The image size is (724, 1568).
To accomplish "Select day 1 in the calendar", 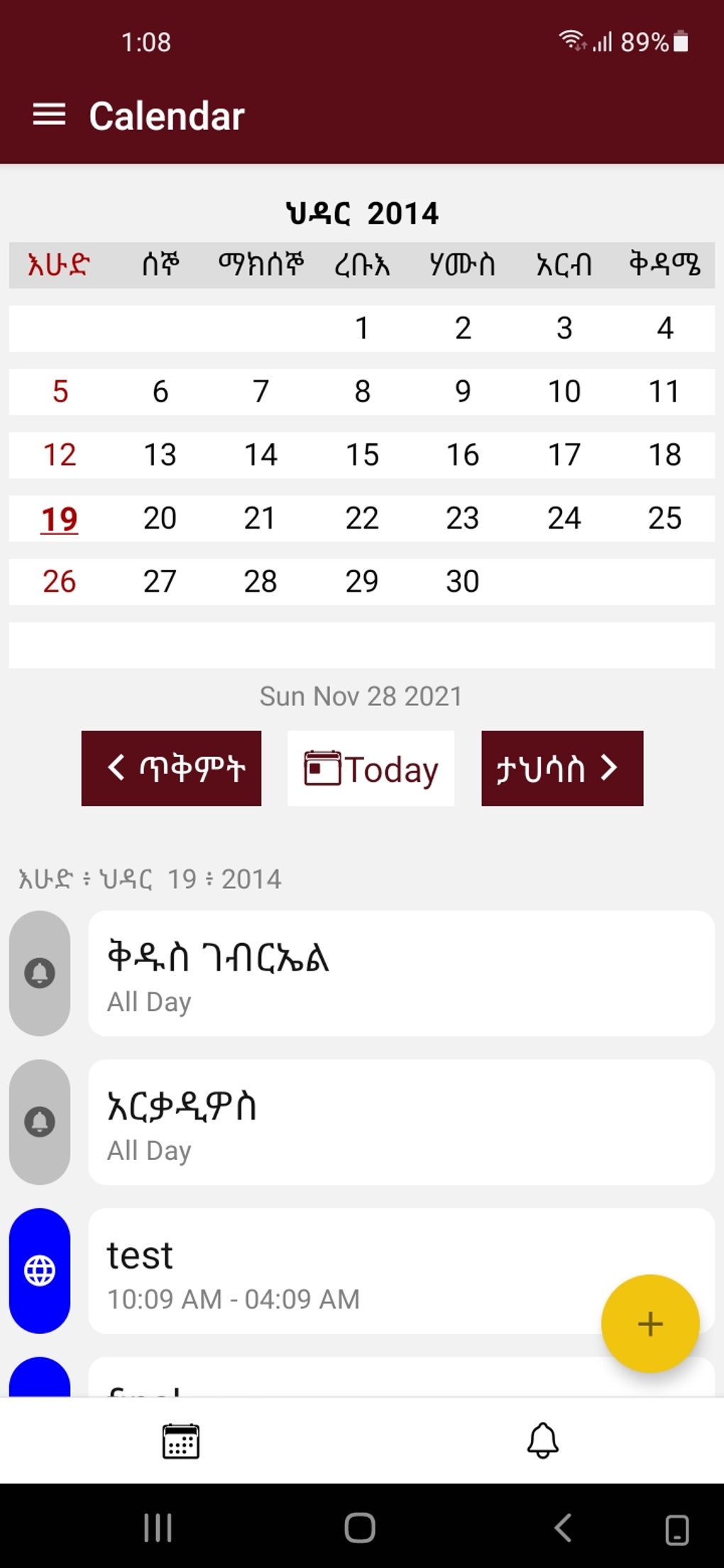I will (362, 328).
